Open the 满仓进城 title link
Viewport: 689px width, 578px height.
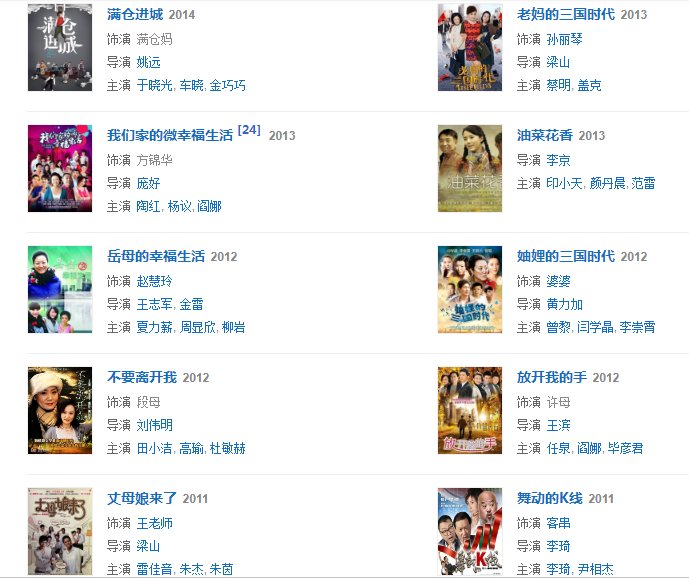click(135, 14)
